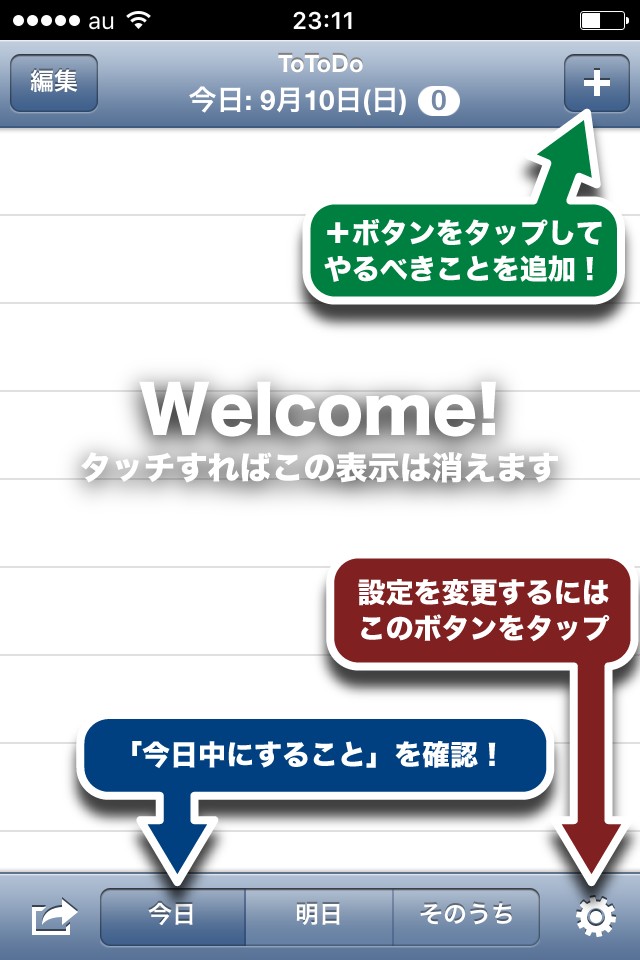
Task: Switch to the 今日 tab
Action: point(173,917)
